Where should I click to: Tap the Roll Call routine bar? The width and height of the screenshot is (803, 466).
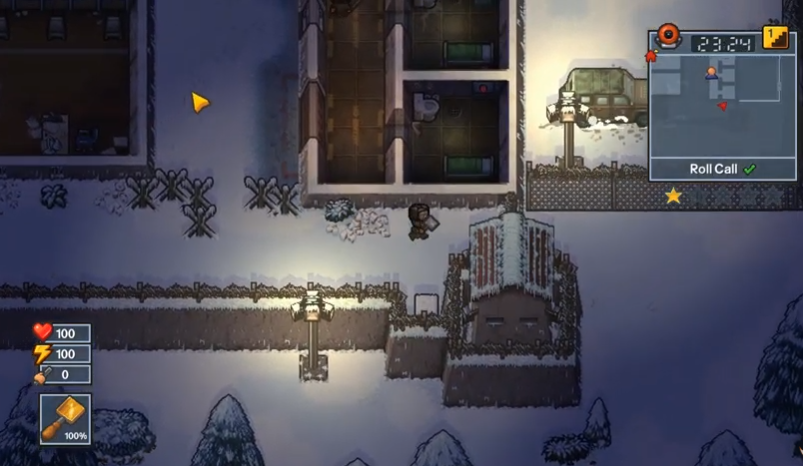[x=722, y=169]
